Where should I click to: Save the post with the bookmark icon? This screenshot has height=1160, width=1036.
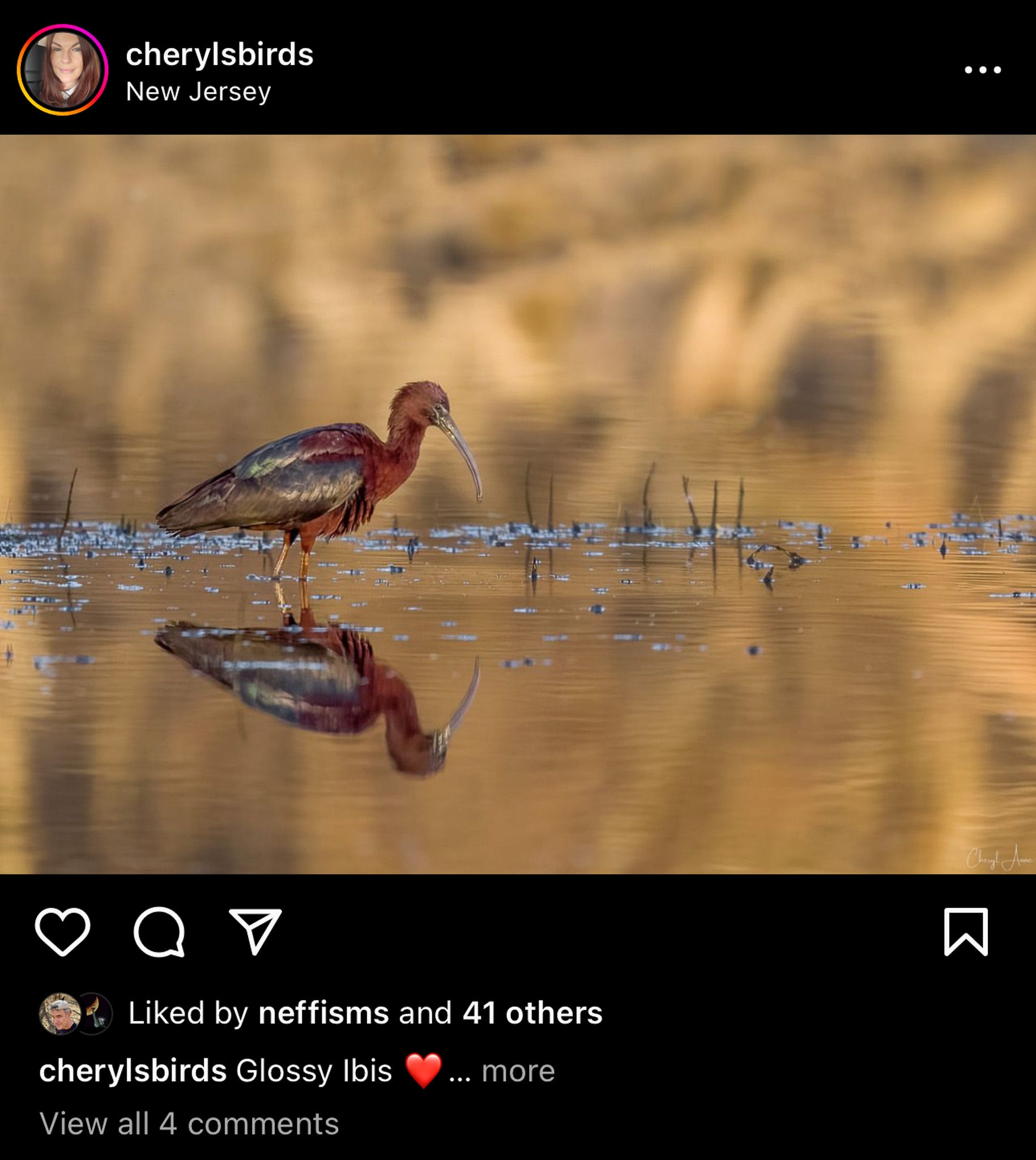tap(966, 932)
